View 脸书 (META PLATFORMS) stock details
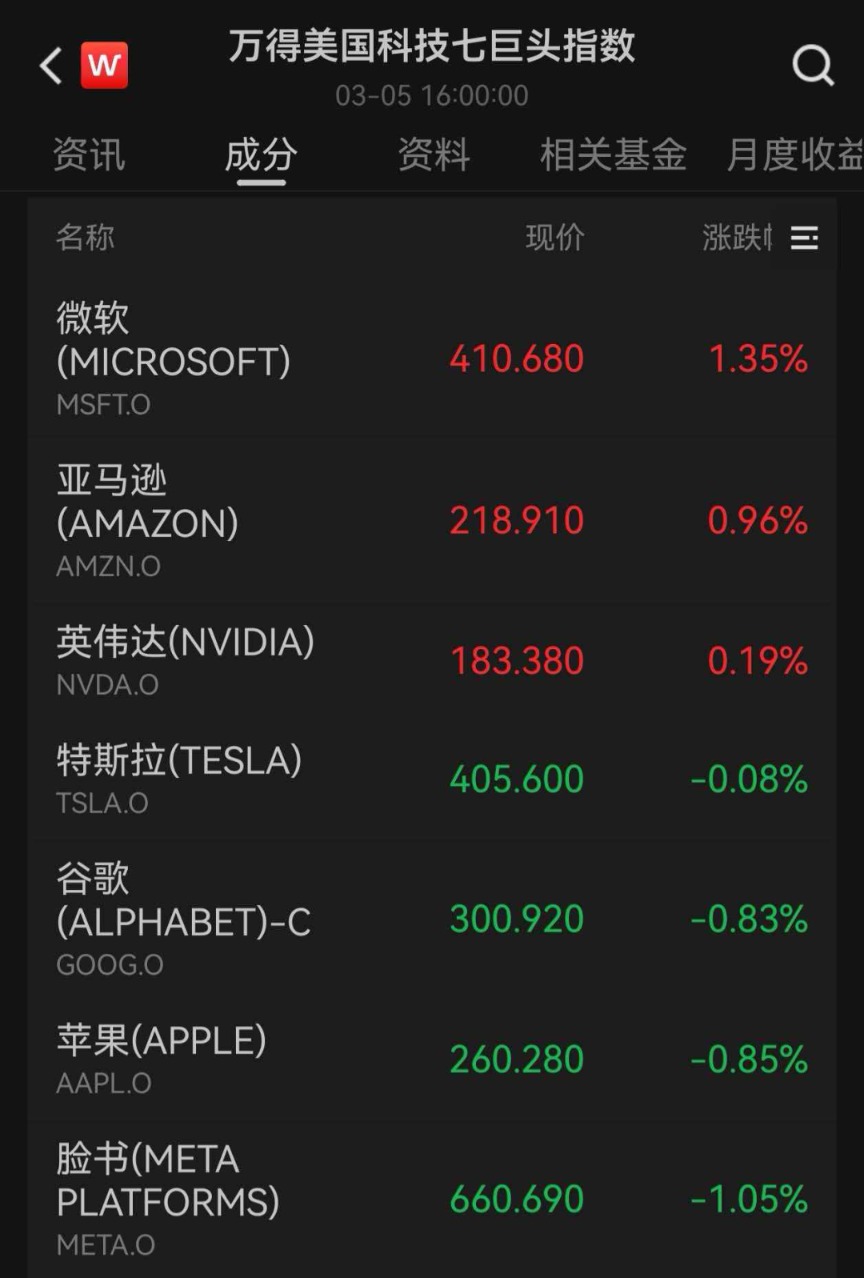The width and height of the screenshot is (864, 1278). (x=430, y=1199)
